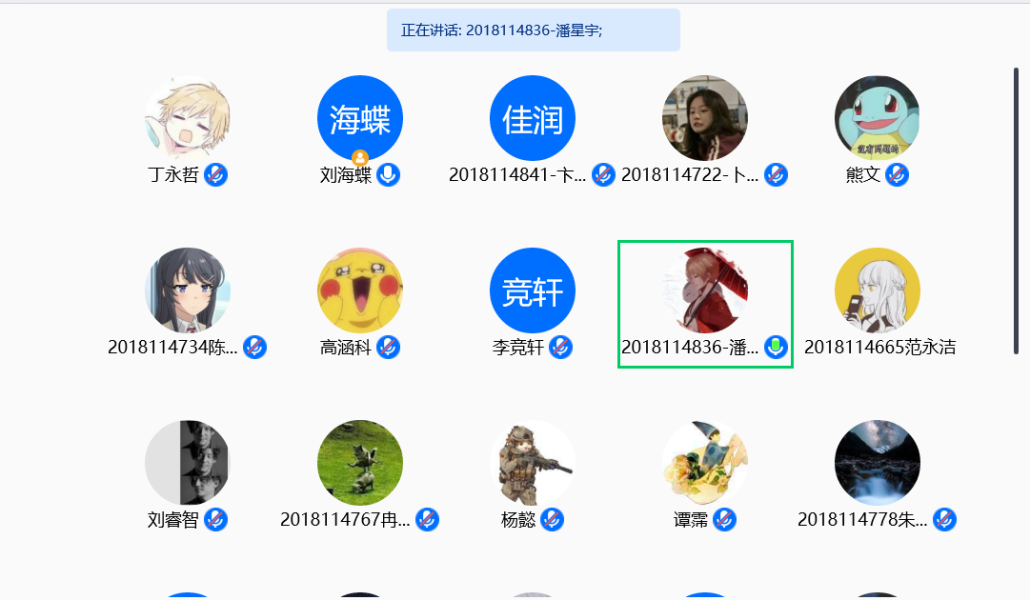Viewport: 1030px width, 600px height.
Task: Open participant 2018114841-卞... tile
Action: (532, 118)
